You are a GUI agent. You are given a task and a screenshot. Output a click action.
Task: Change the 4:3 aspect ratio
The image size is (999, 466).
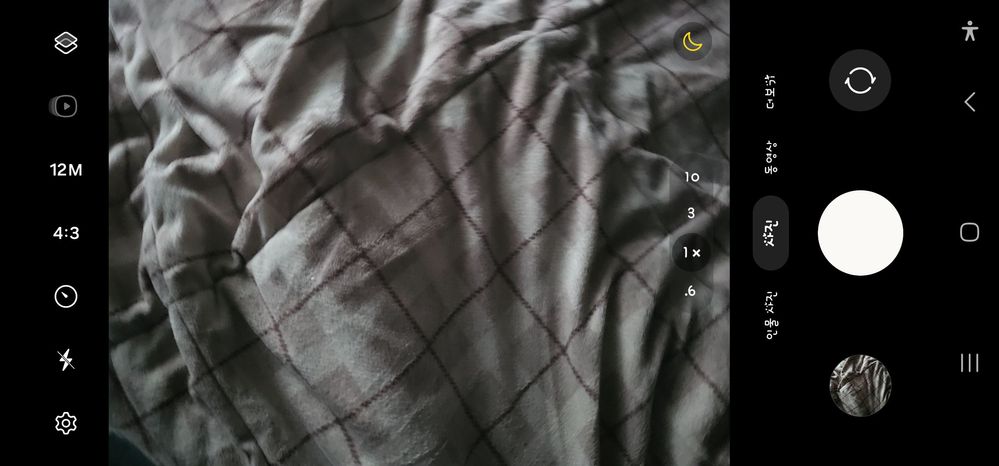tap(66, 233)
